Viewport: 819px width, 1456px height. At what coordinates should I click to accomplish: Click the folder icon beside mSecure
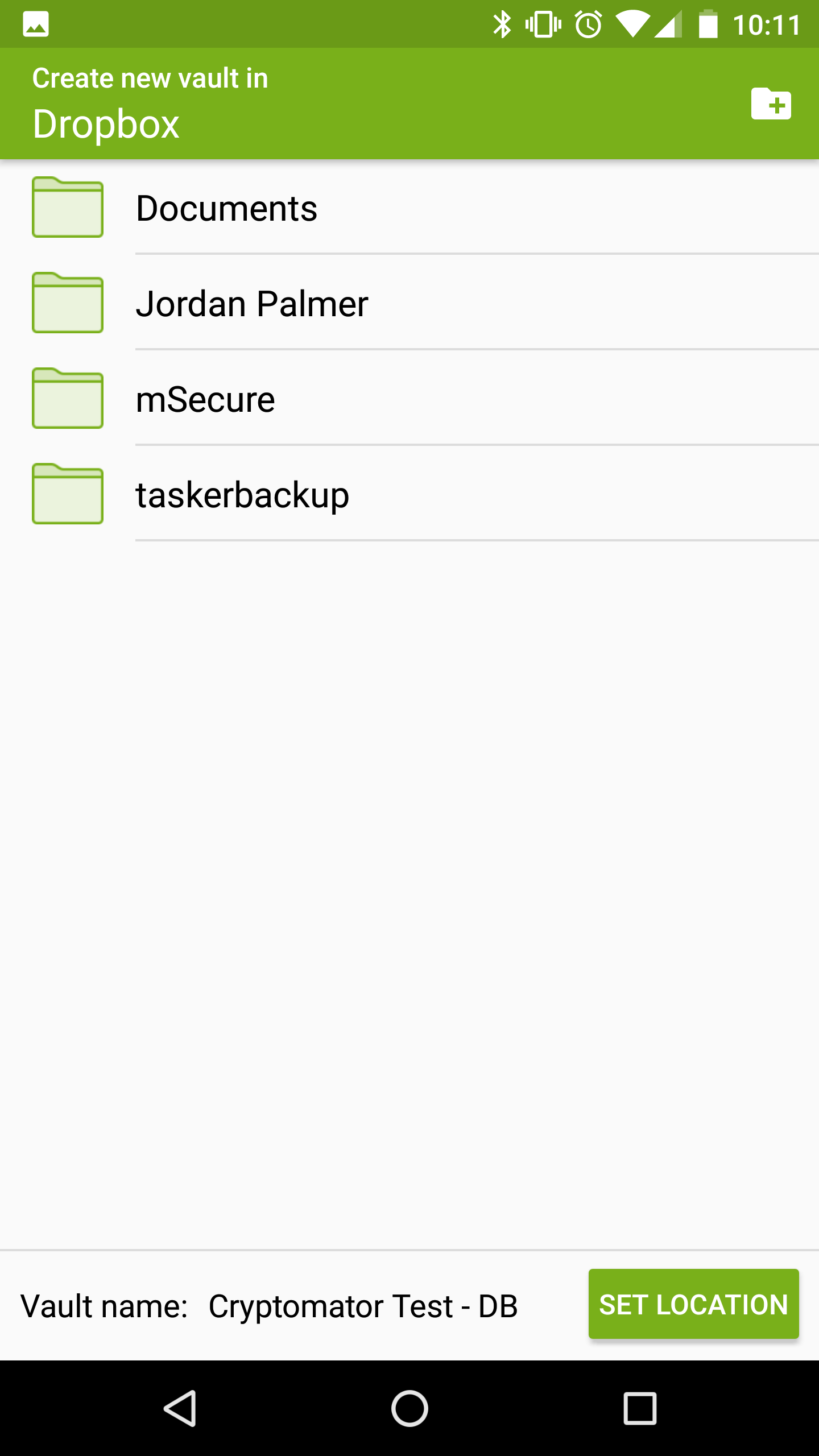click(67, 399)
